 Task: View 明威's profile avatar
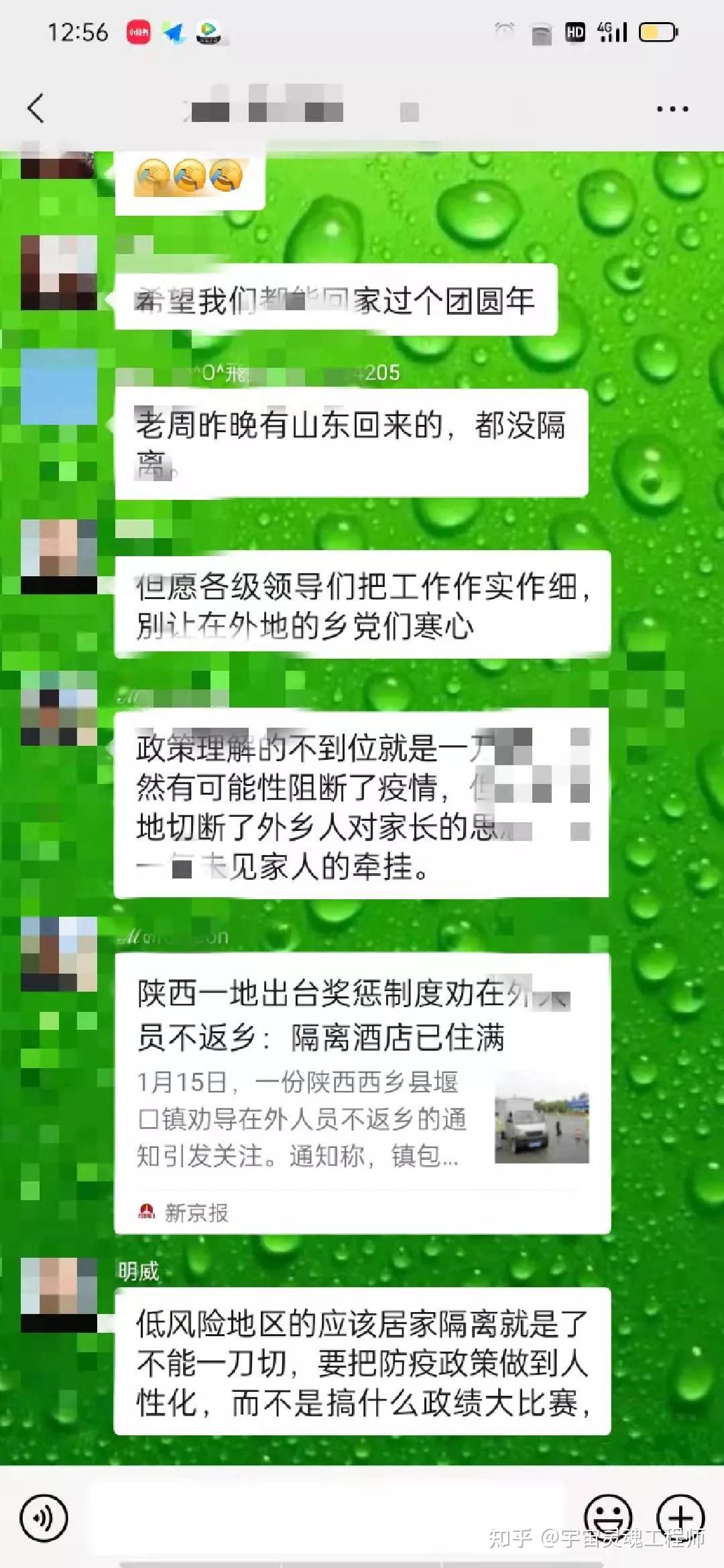59,1295
